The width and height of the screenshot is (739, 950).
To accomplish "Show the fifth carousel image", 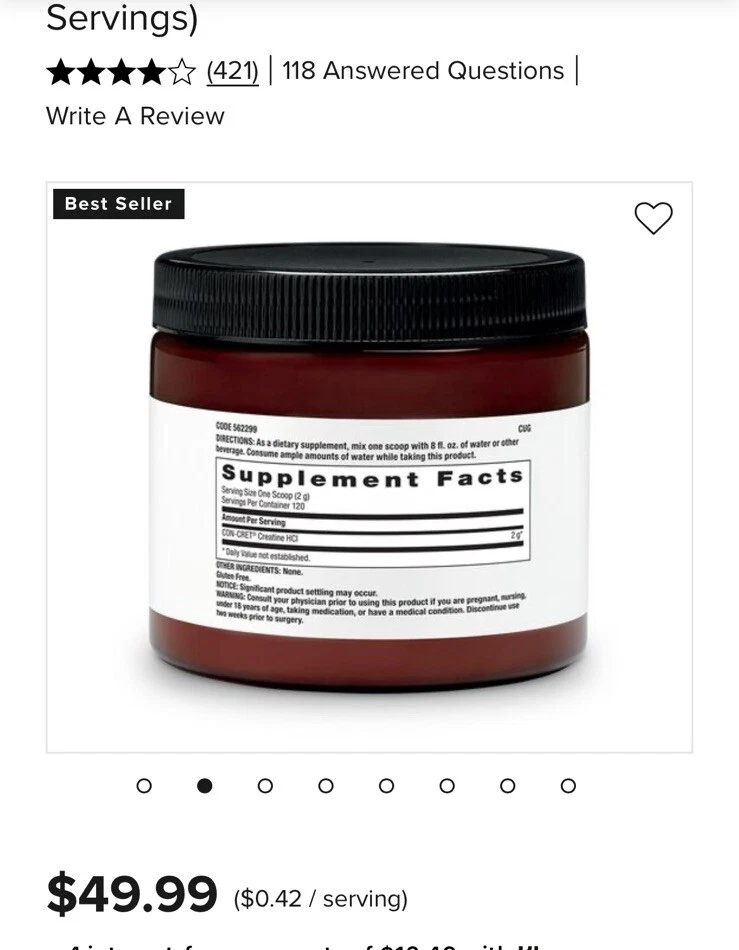I will coord(386,786).
